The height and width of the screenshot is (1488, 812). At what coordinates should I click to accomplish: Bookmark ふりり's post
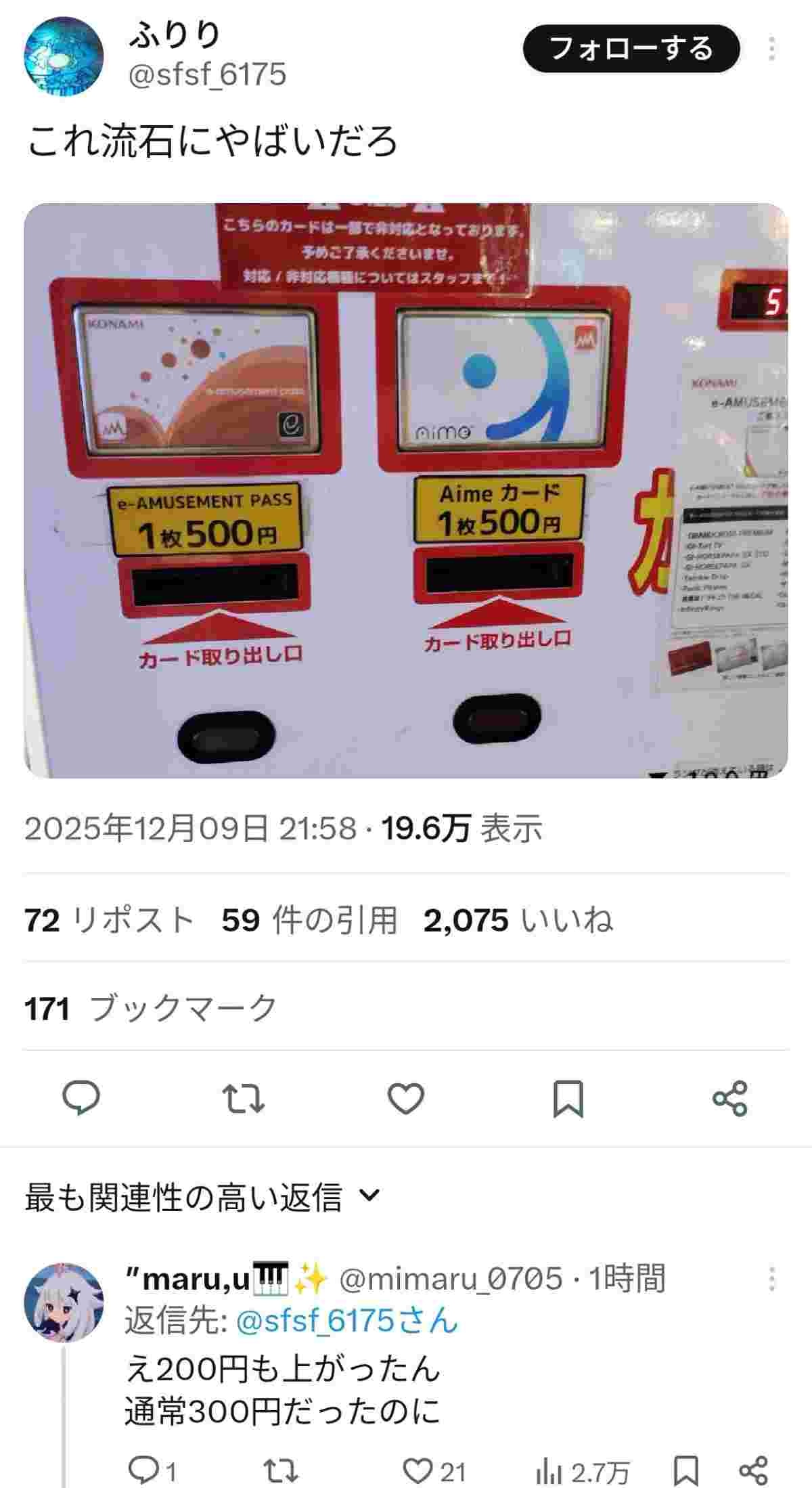(568, 1098)
